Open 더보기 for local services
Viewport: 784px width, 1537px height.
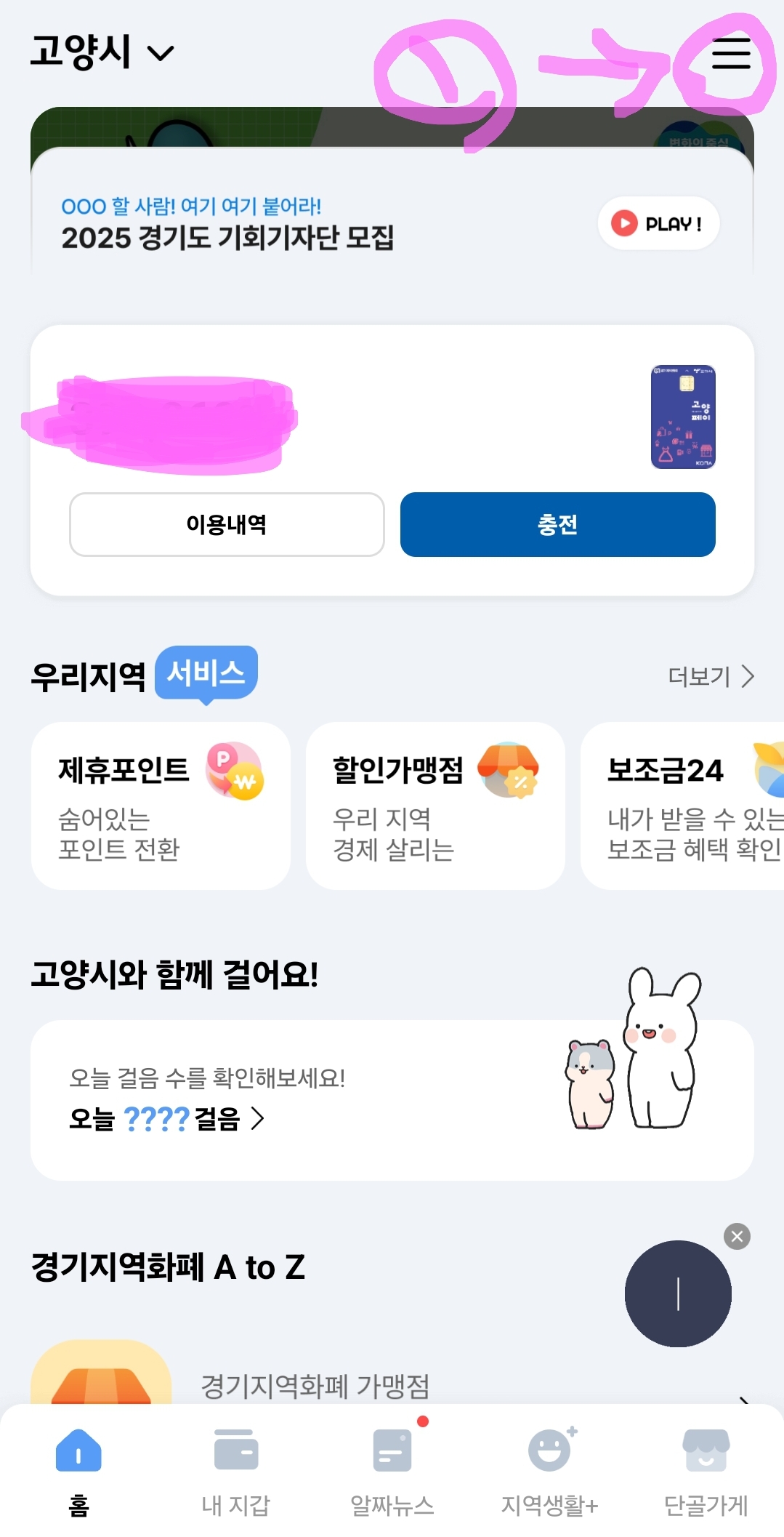click(x=710, y=676)
